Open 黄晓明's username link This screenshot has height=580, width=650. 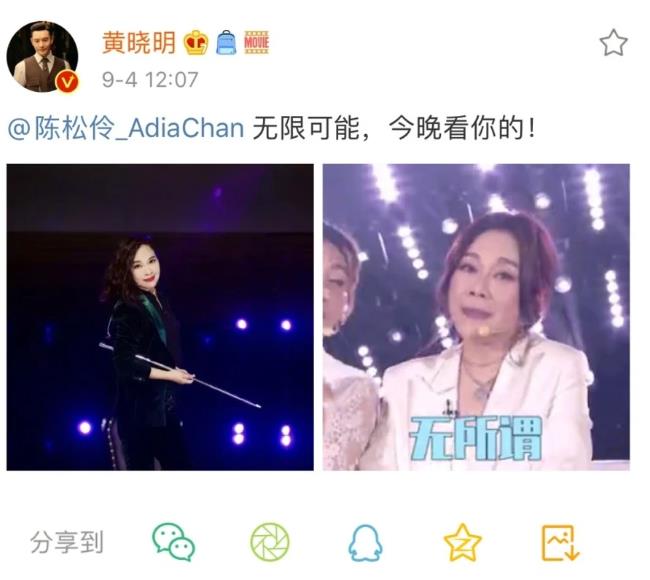[x=139, y=42]
